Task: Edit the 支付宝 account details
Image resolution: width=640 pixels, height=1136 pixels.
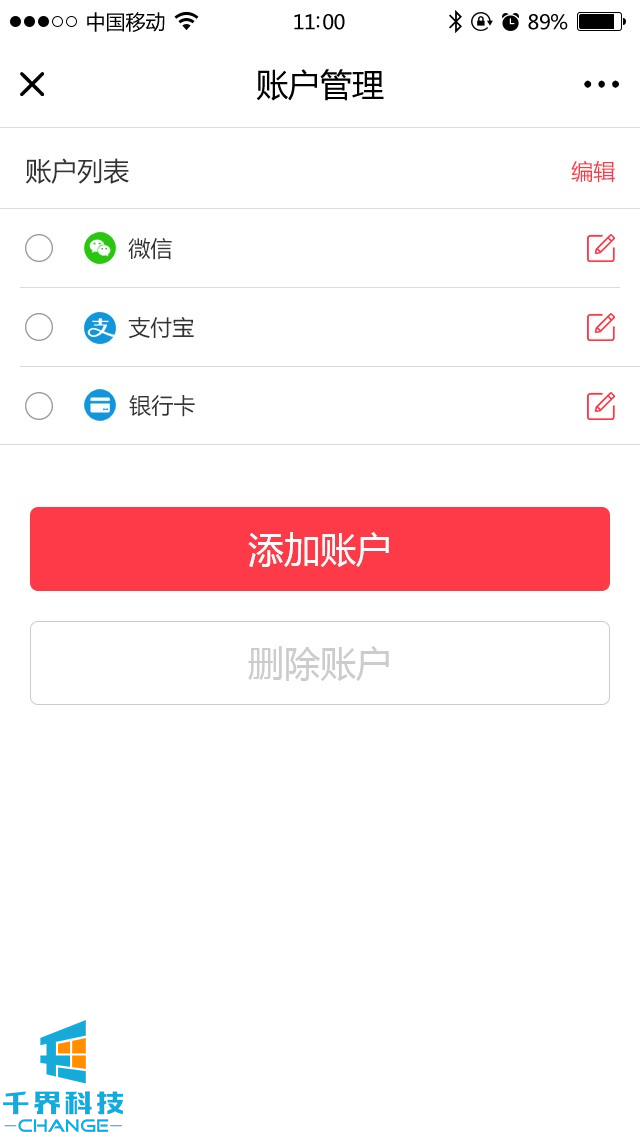Action: coord(600,327)
